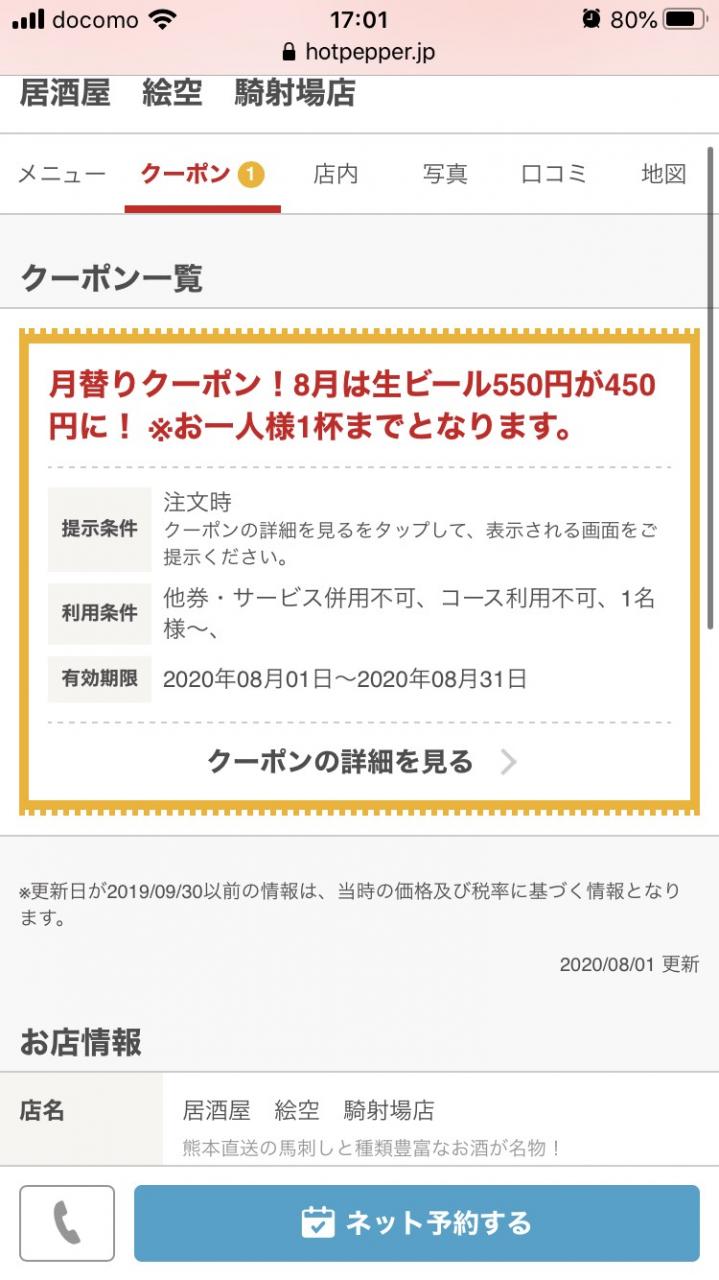Switch to the メニュー tab
Screen dimensions: 719x1280
(x=62, y=174)
